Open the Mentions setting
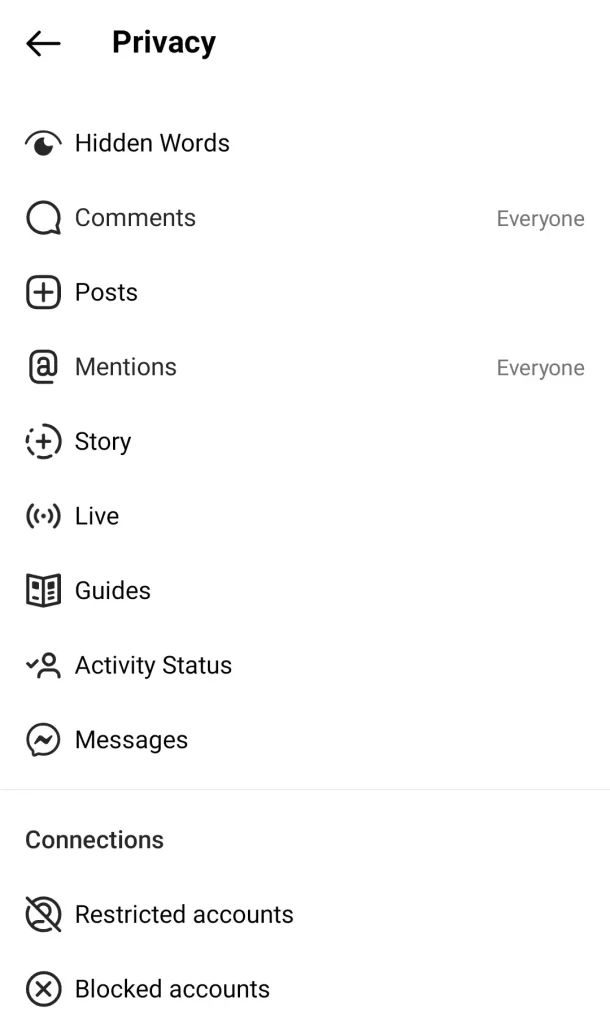Viewport: 610px width, 1024px height. [x=305, y=367]
